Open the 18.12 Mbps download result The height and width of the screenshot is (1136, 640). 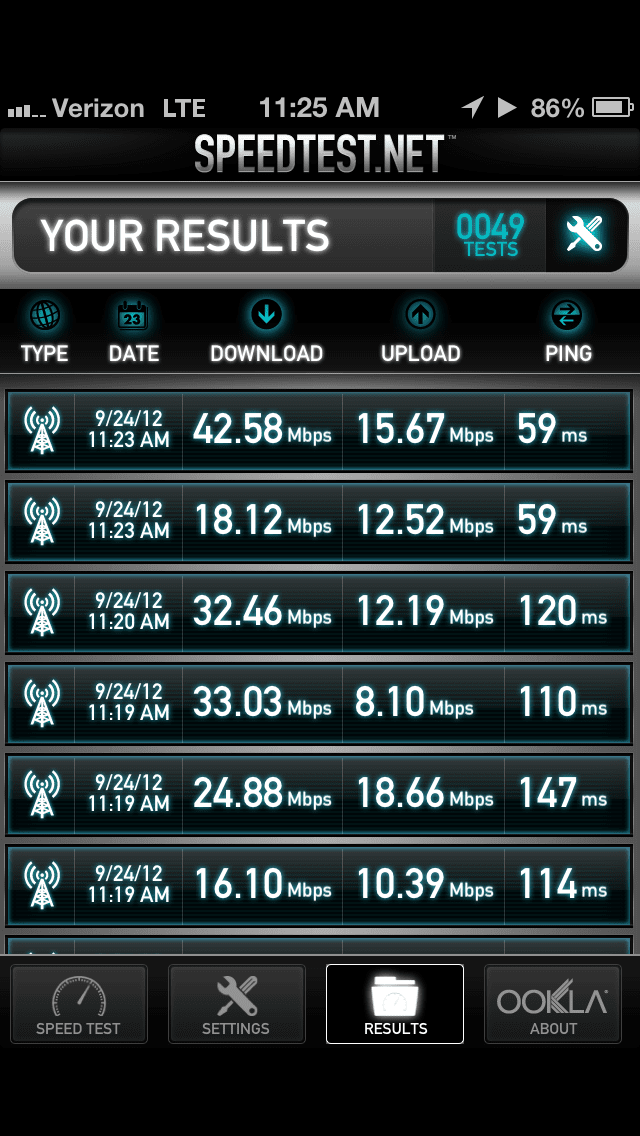(319, 522)
